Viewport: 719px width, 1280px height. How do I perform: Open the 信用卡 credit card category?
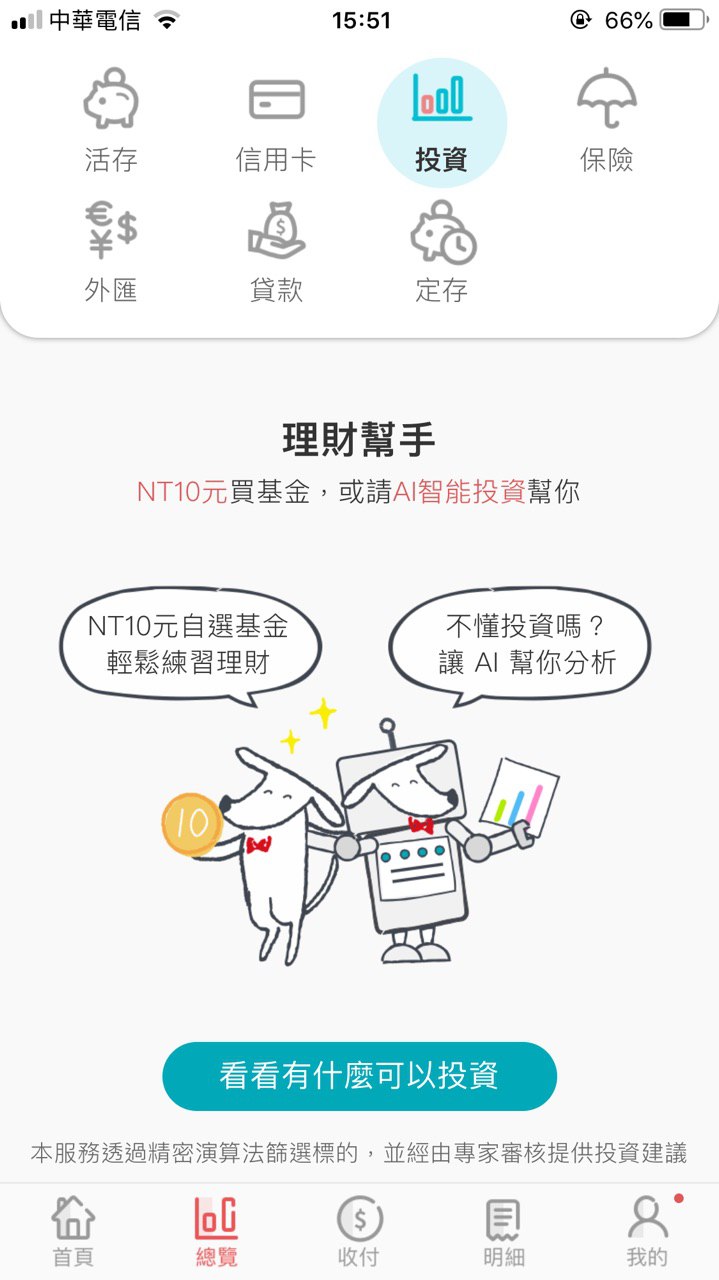pos(276,120)
